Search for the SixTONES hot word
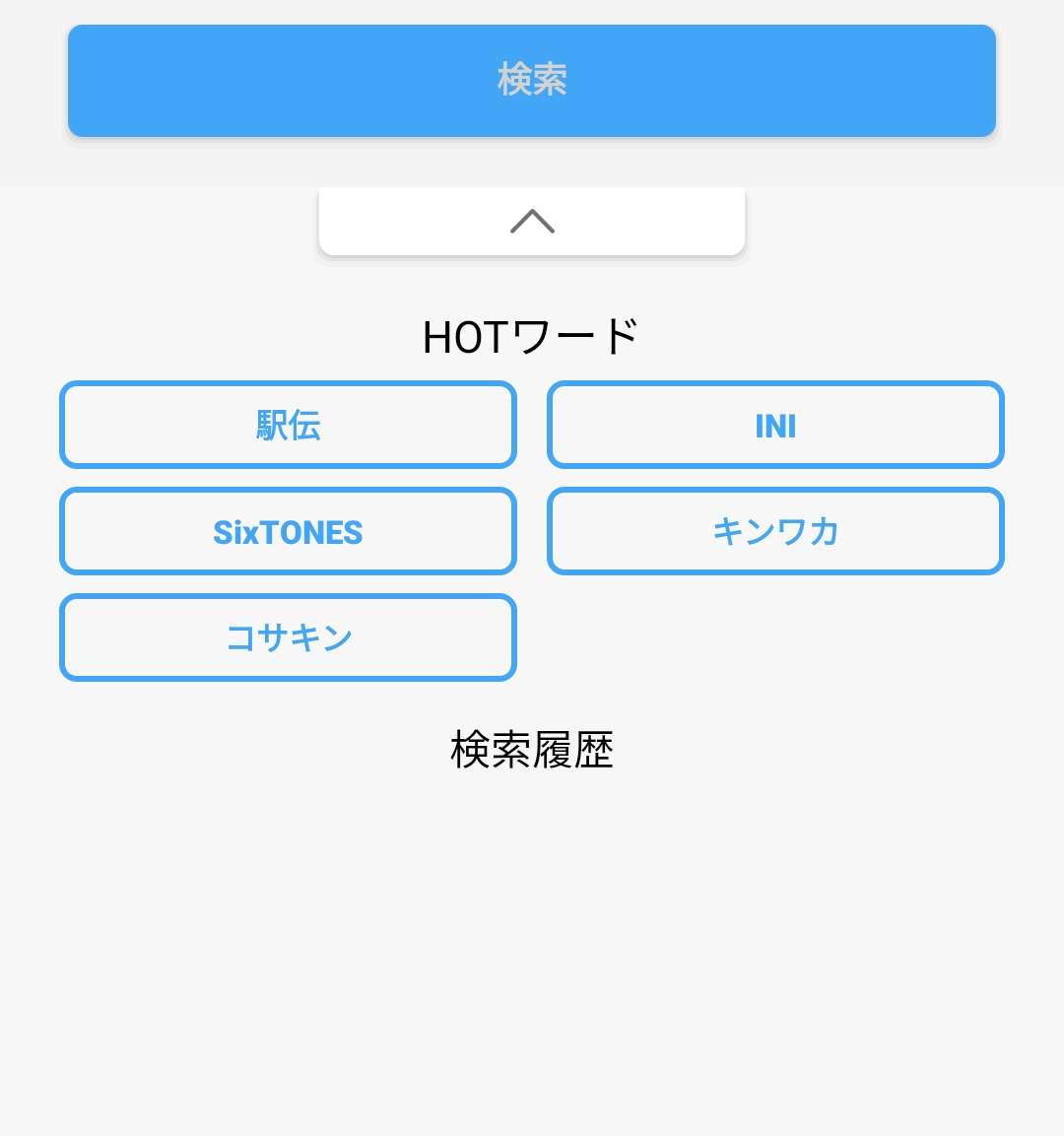Image resolution: width=1064 pixels, height=1136 pixels. coord(288,532)
